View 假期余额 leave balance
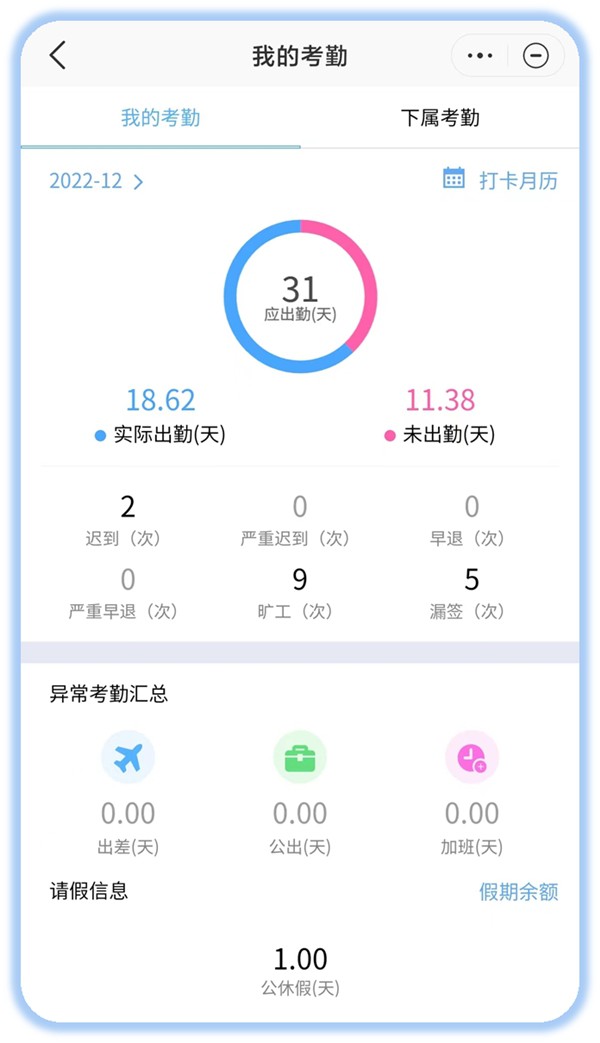The width and height of the screenshot is (600, 1043). coord(518,892)
